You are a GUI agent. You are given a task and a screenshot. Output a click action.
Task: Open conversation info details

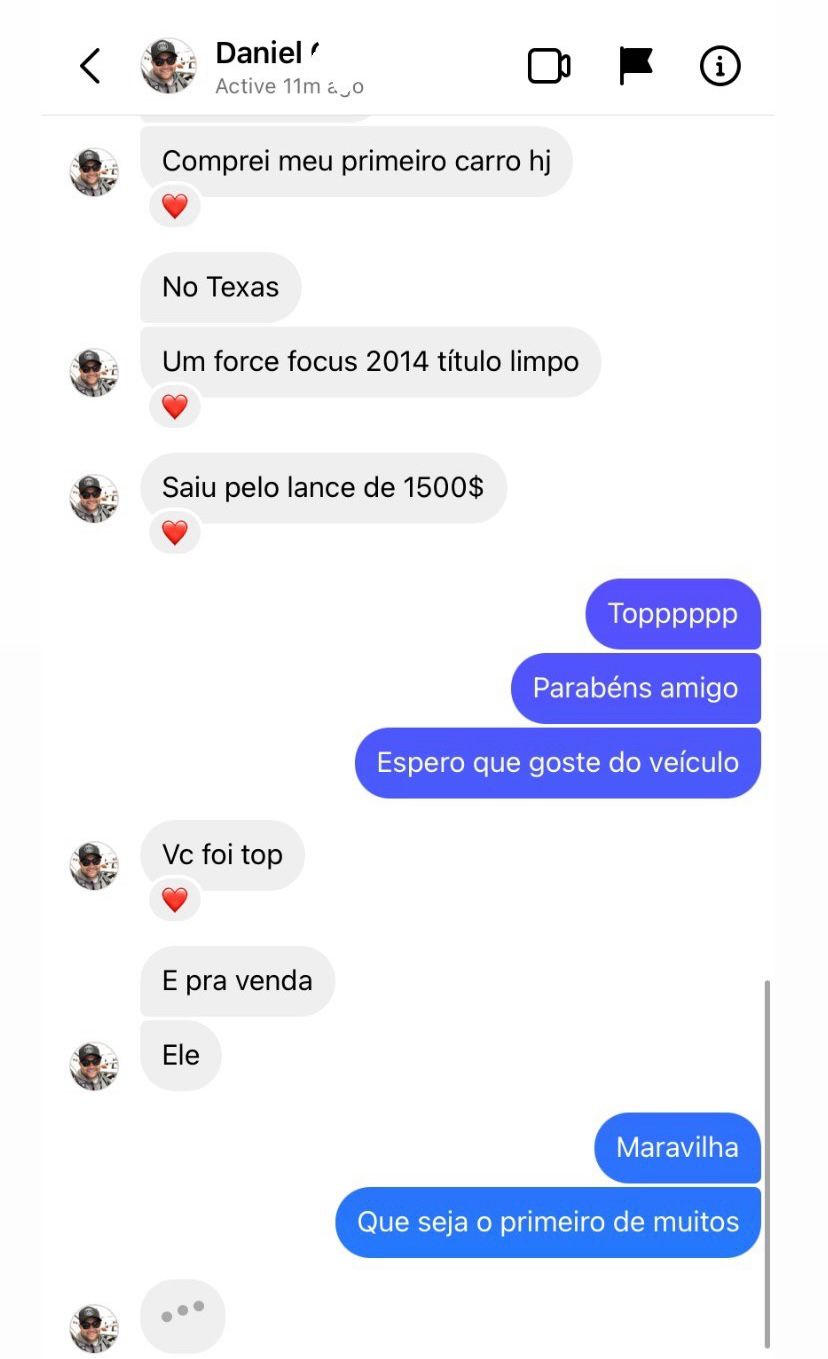[719, 67]
